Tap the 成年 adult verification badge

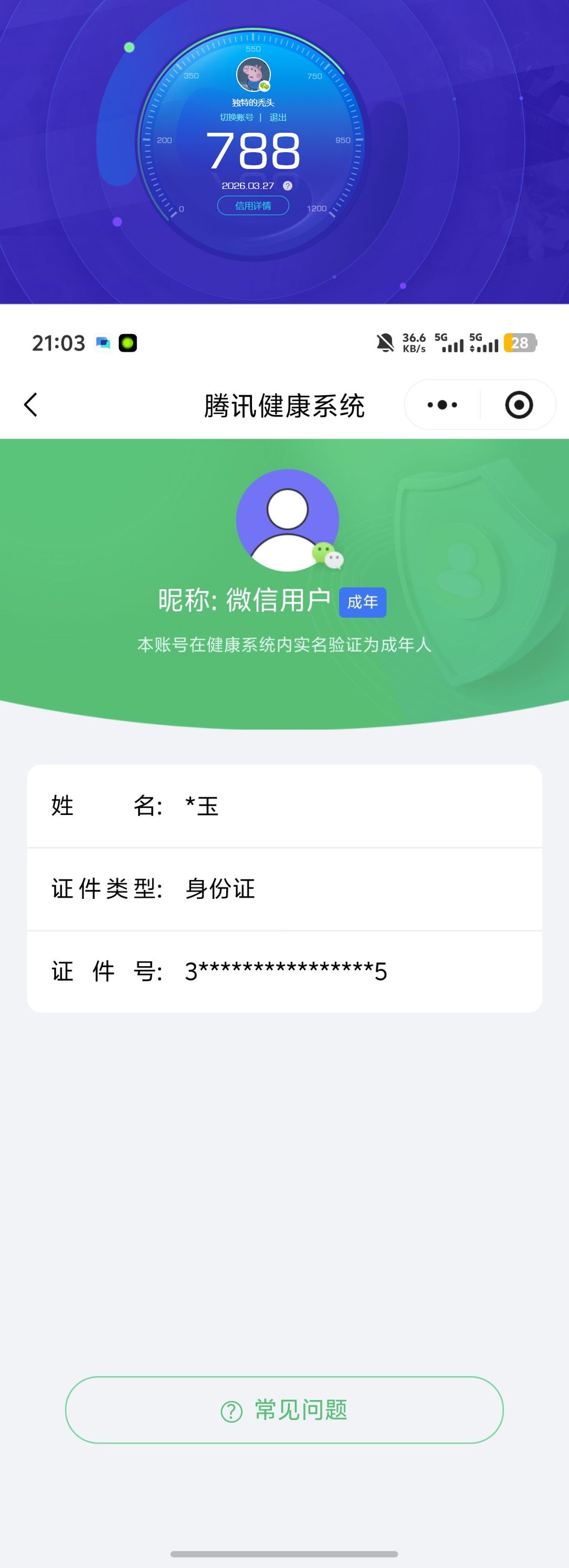click(x=363, y=601)
